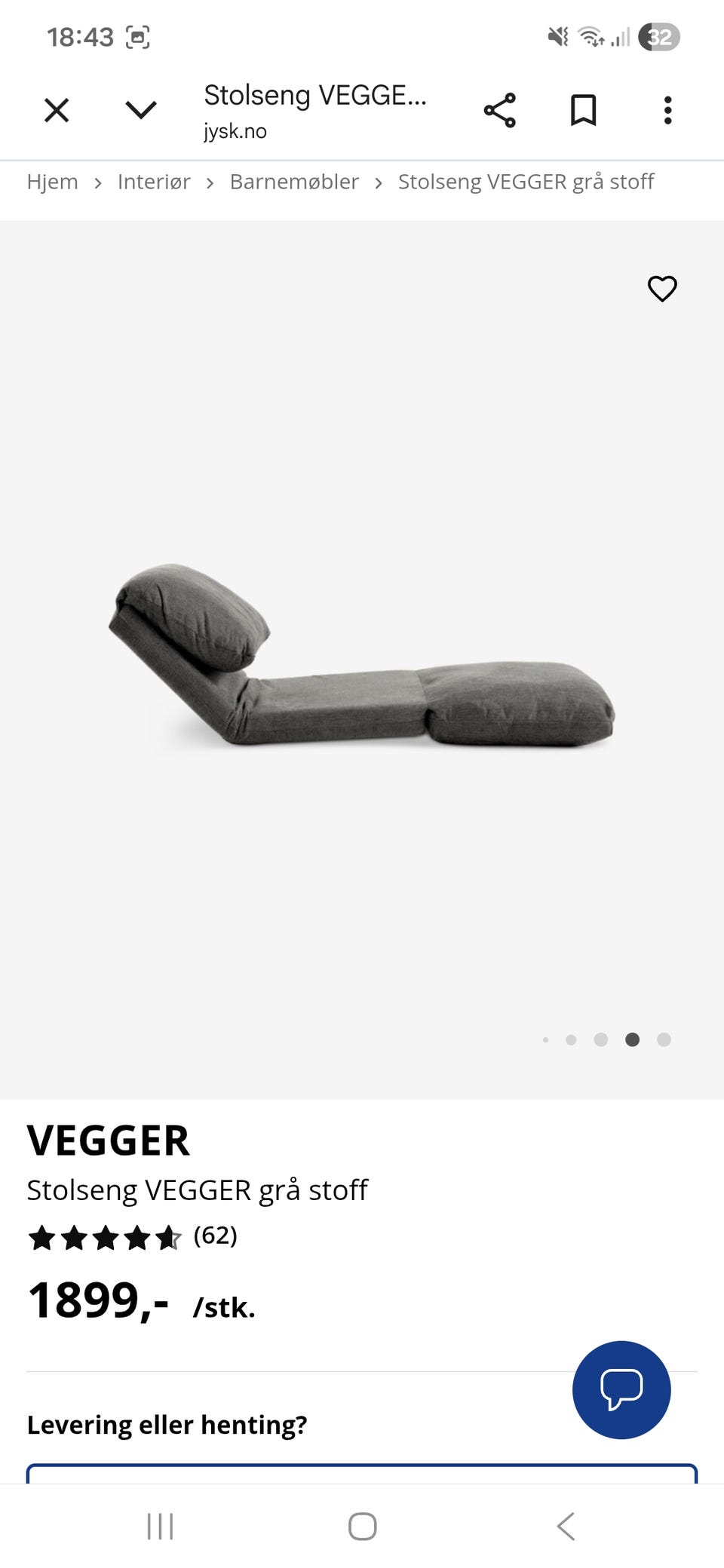Add VEGGER to favorites with heart
The height and width of the screenshot is (1568, 724).
coord(662,288)
